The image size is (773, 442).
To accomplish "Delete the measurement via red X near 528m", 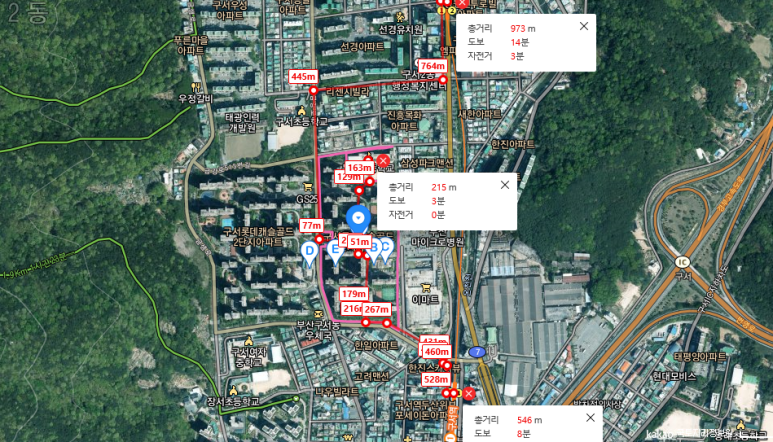I will 469,393.
